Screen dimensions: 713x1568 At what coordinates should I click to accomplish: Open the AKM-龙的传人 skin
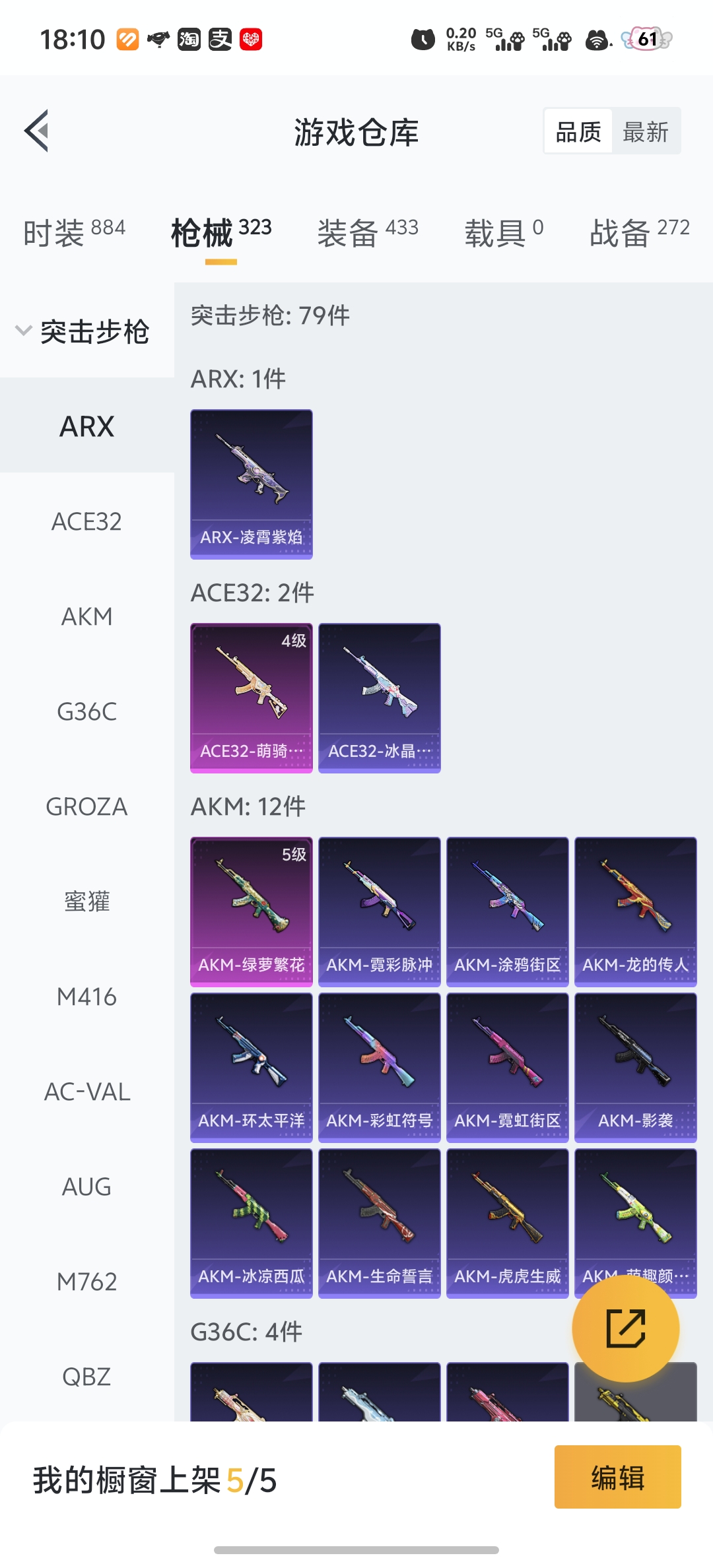coord(635,911)
